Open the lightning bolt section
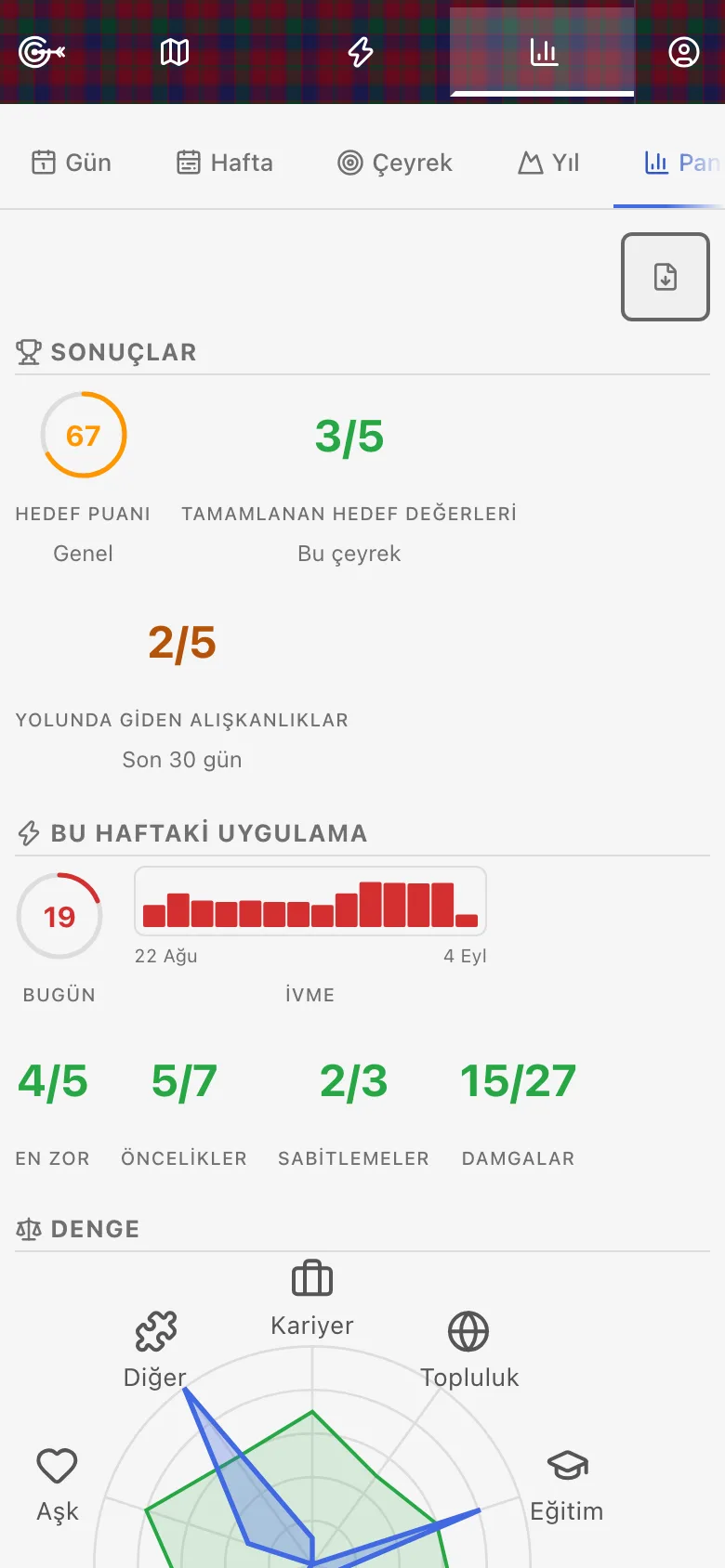 pos(361,52)
